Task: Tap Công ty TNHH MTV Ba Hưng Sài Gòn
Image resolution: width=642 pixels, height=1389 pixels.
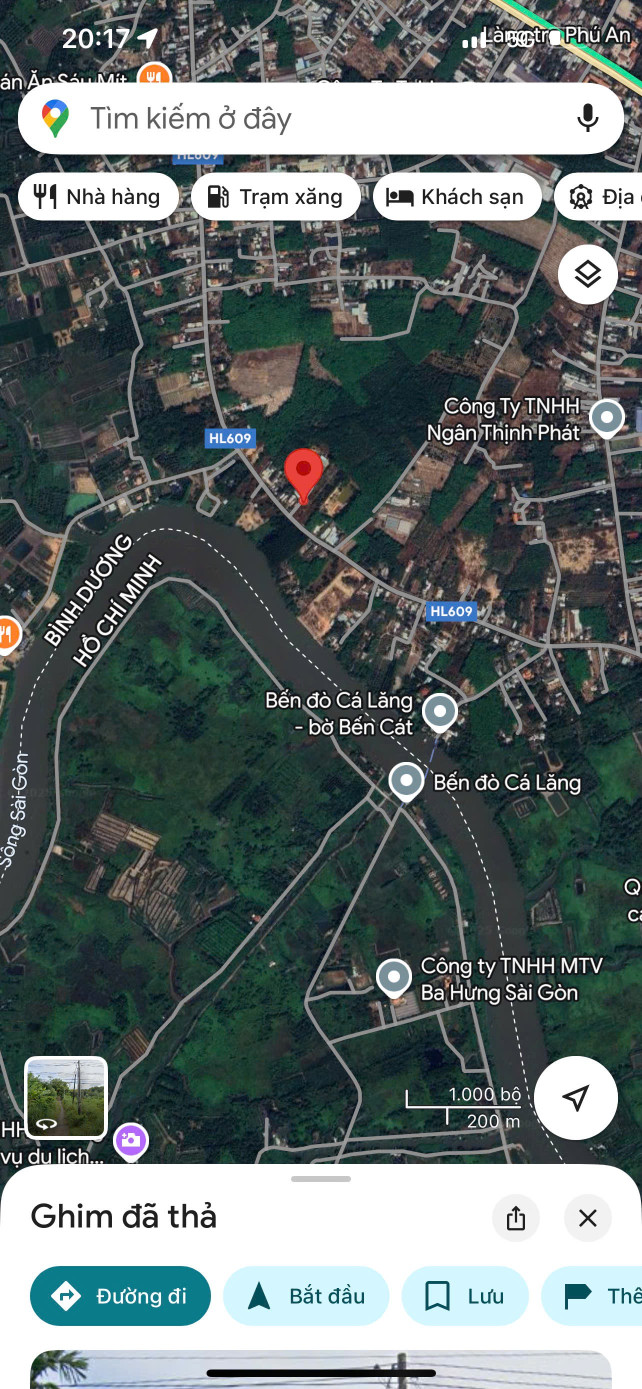Action: 394,976
